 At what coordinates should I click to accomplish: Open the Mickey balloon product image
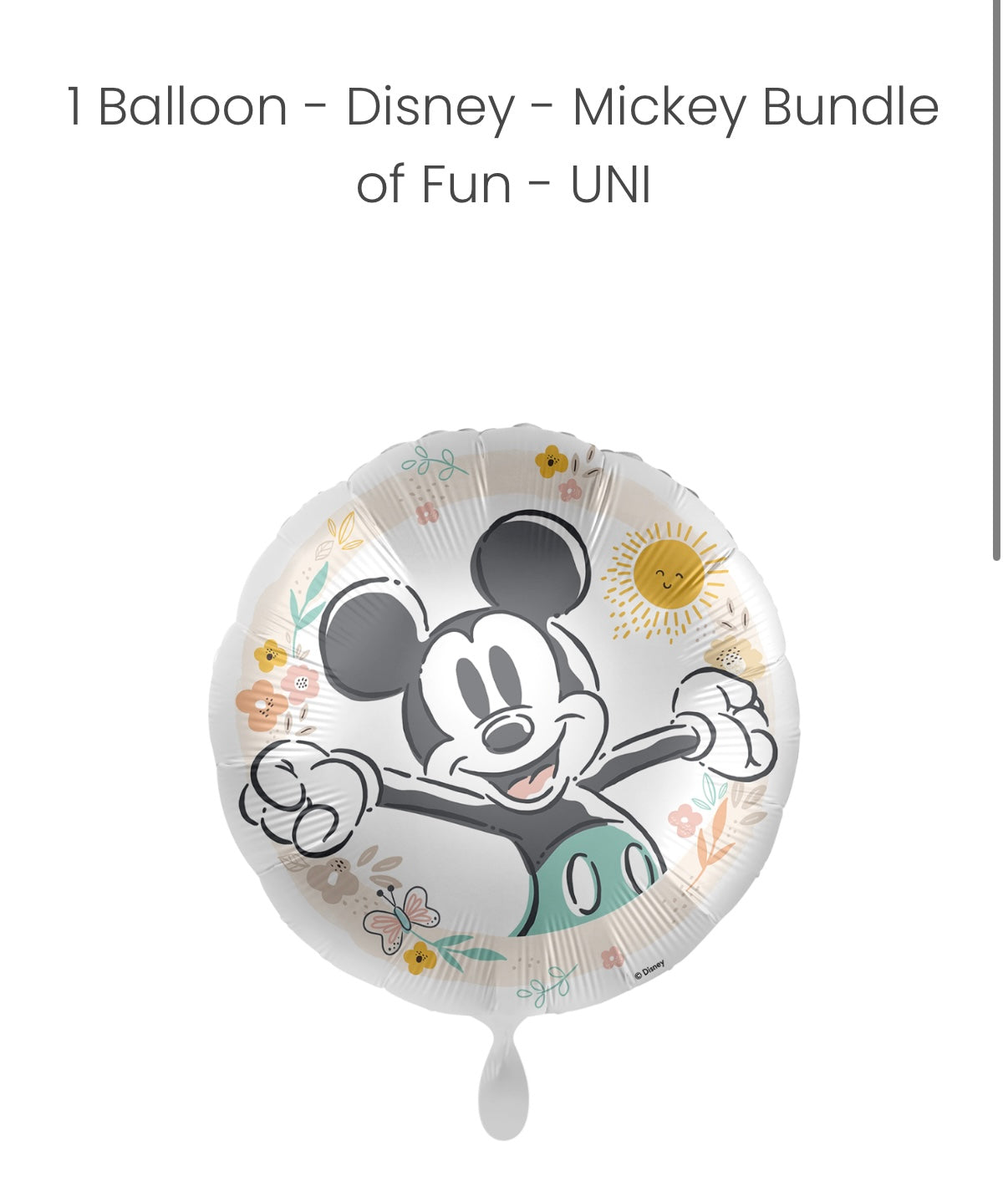click(x=503, y=736)
